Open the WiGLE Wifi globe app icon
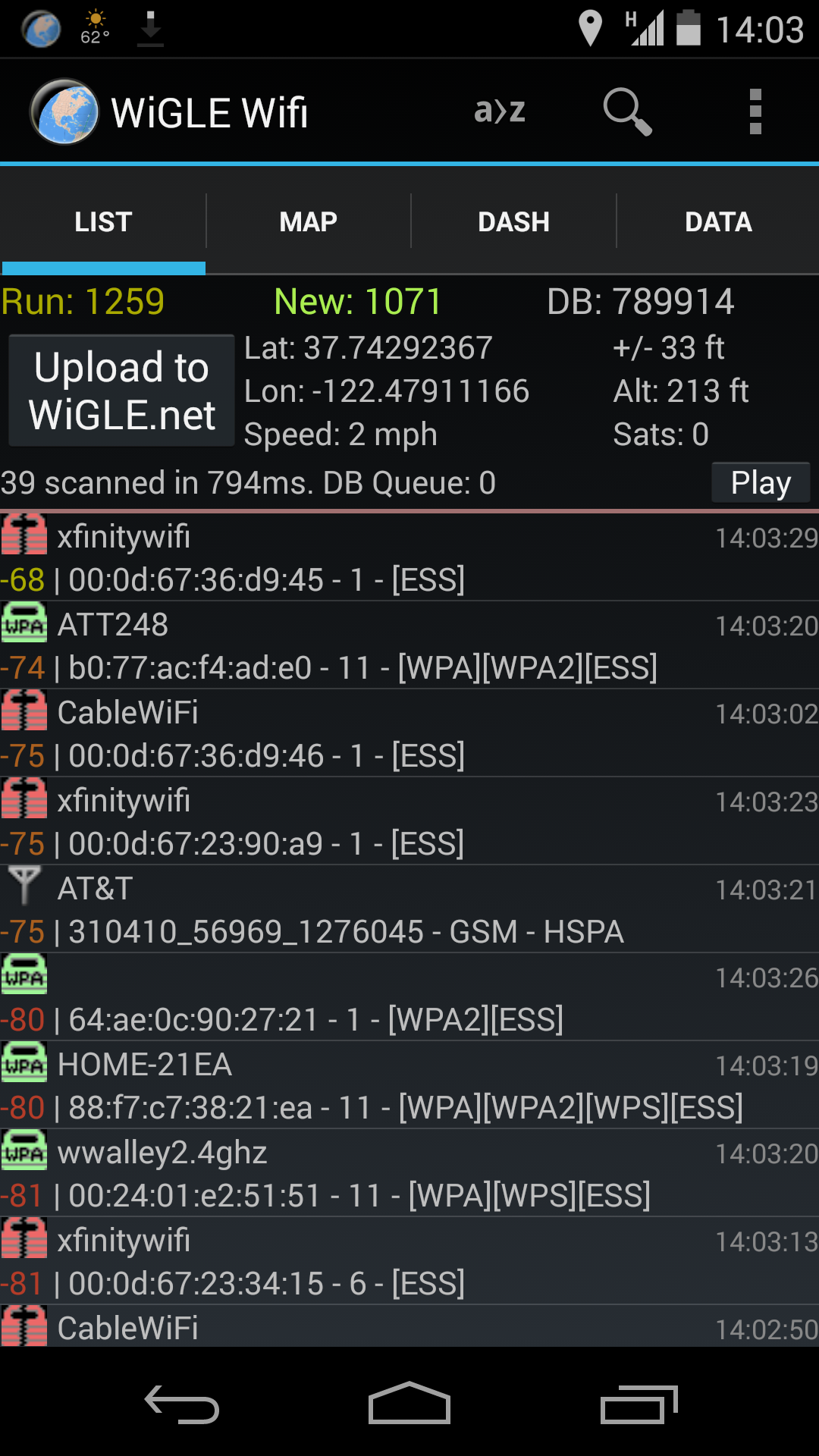Screen dimensions: 819x1456 (x=64, y=111)
